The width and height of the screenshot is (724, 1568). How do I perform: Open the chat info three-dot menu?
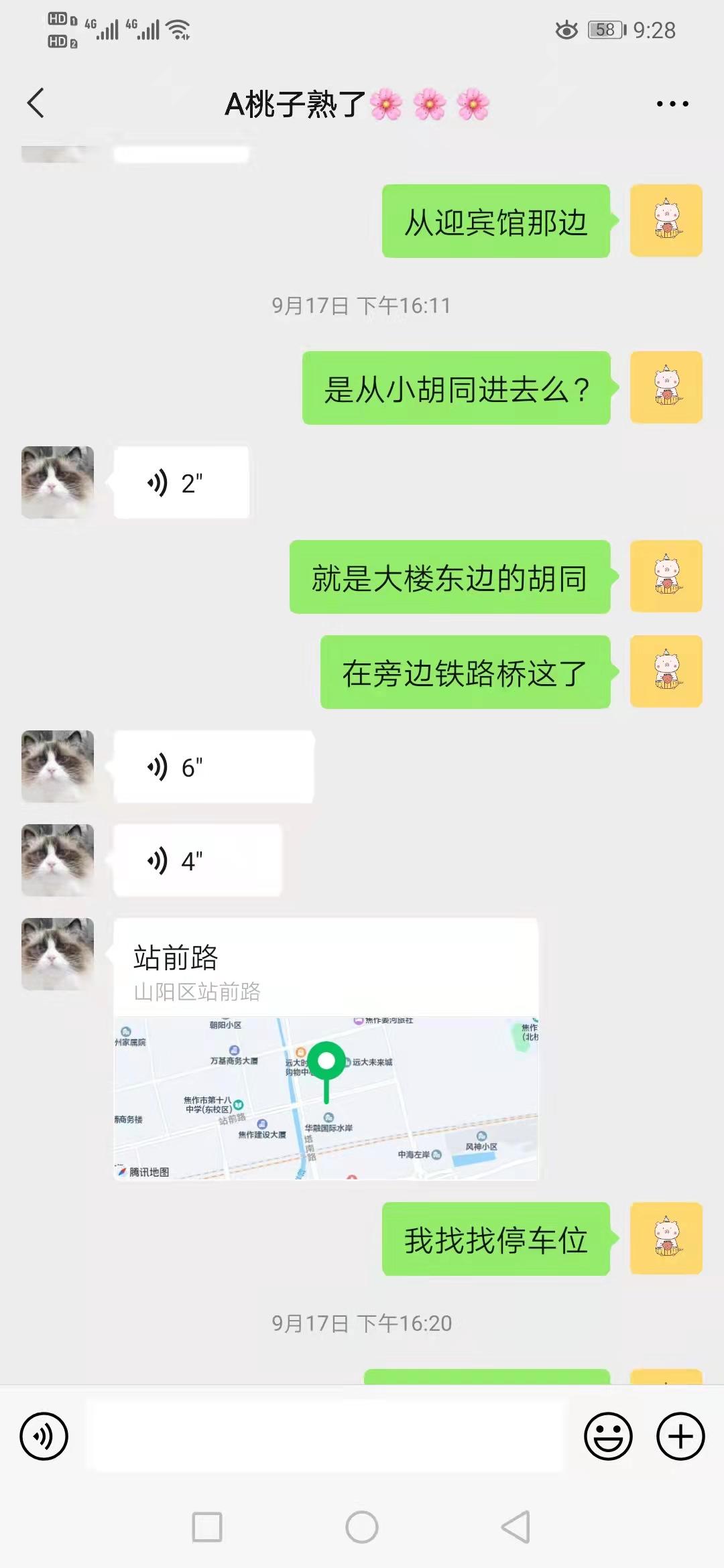pos(672,104)
